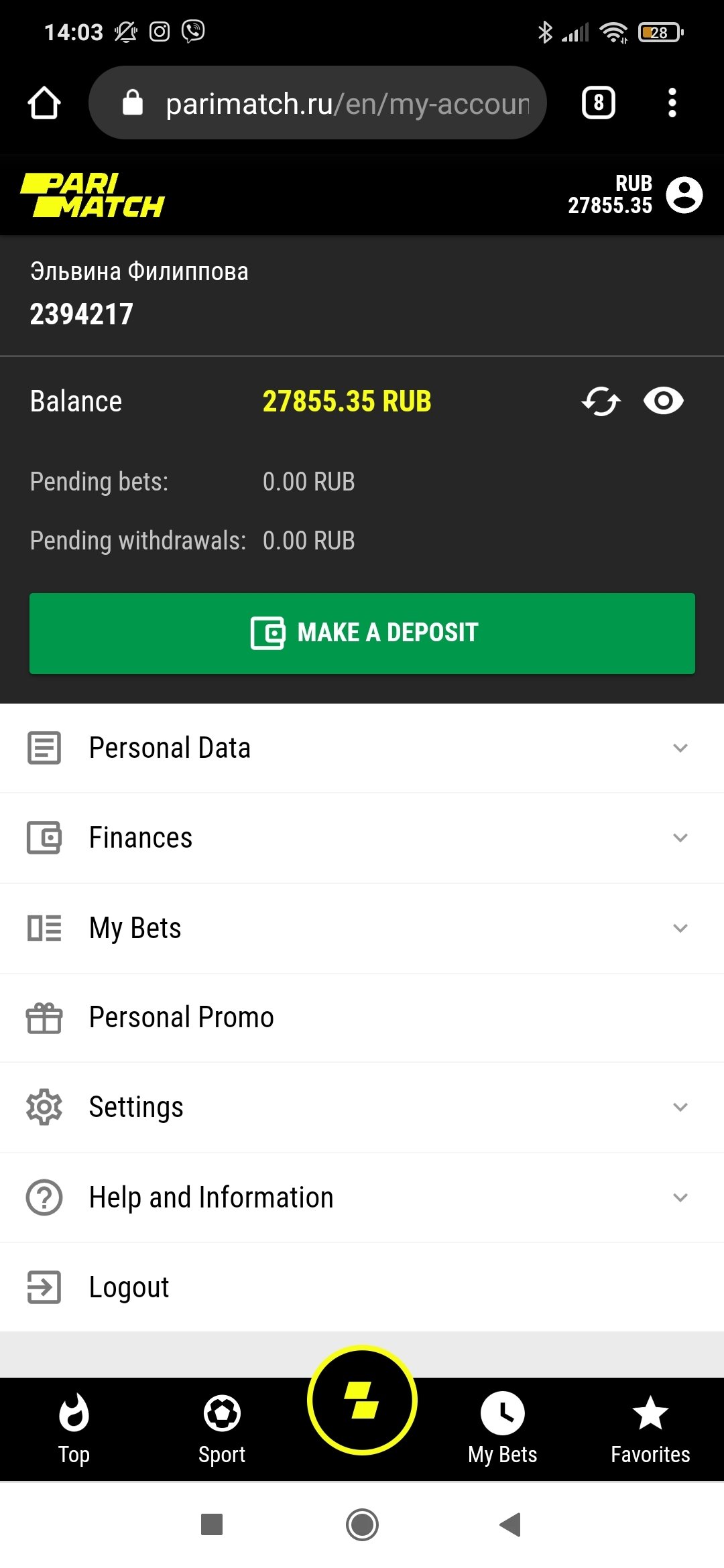Select the browser address bar
724x1568 pixels.
(x=335, y=103)
